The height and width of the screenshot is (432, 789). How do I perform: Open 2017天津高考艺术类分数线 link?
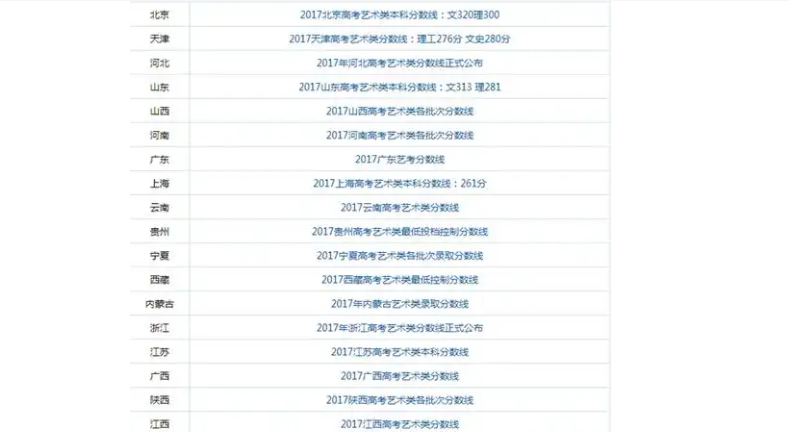[399, 39]
